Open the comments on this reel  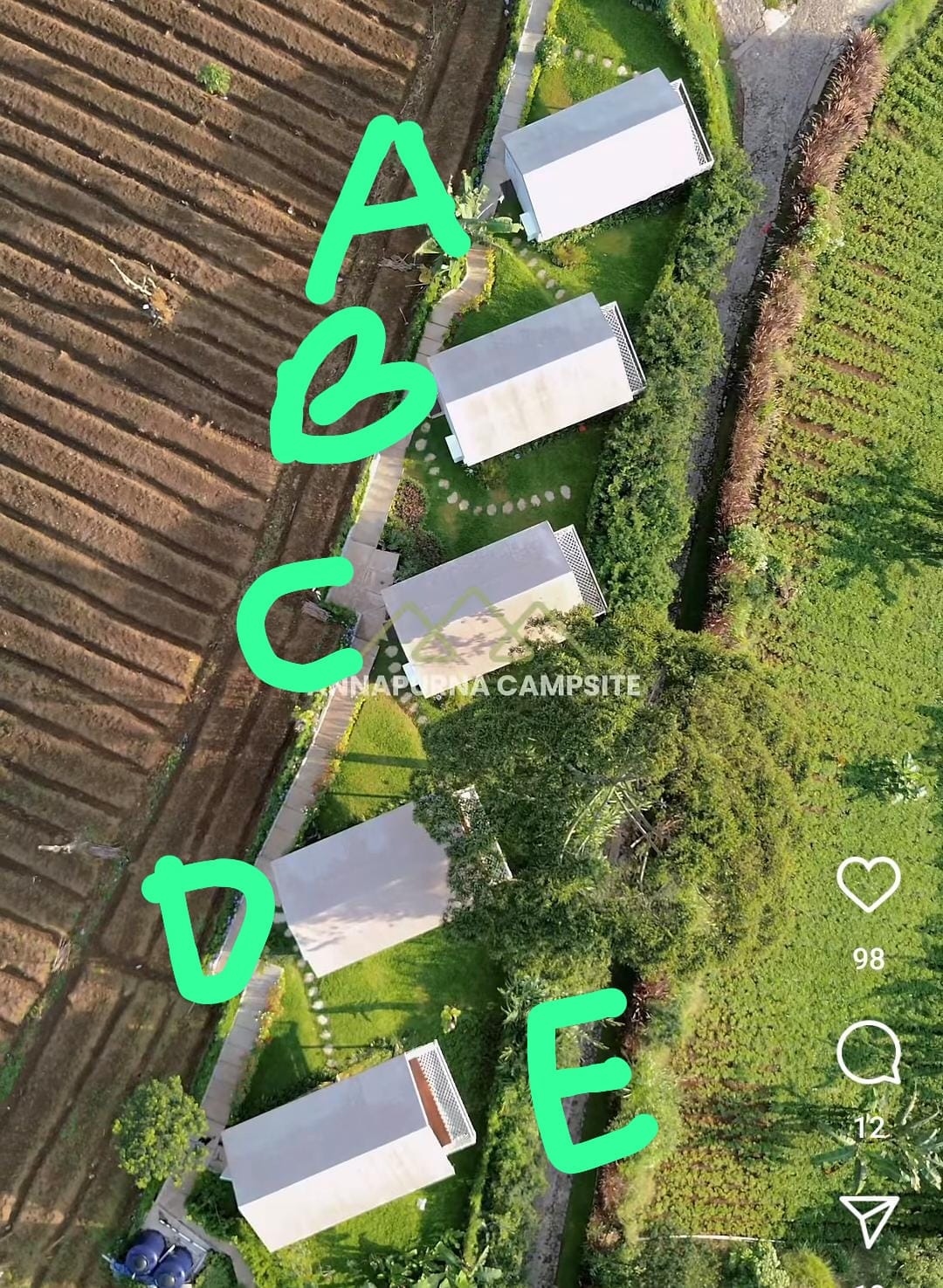[868, 1052]
